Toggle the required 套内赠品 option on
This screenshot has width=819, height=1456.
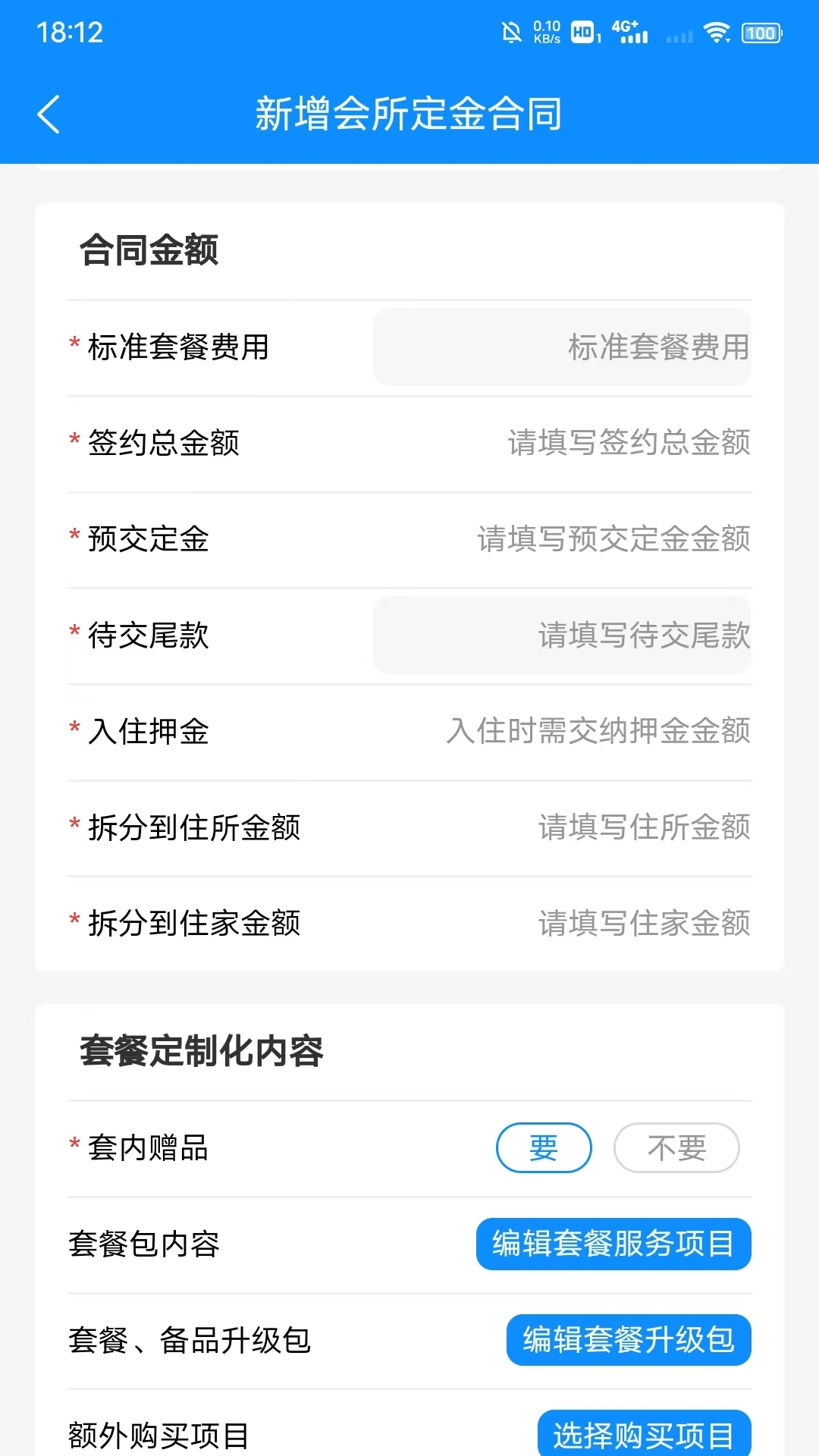coord(544,1148)
